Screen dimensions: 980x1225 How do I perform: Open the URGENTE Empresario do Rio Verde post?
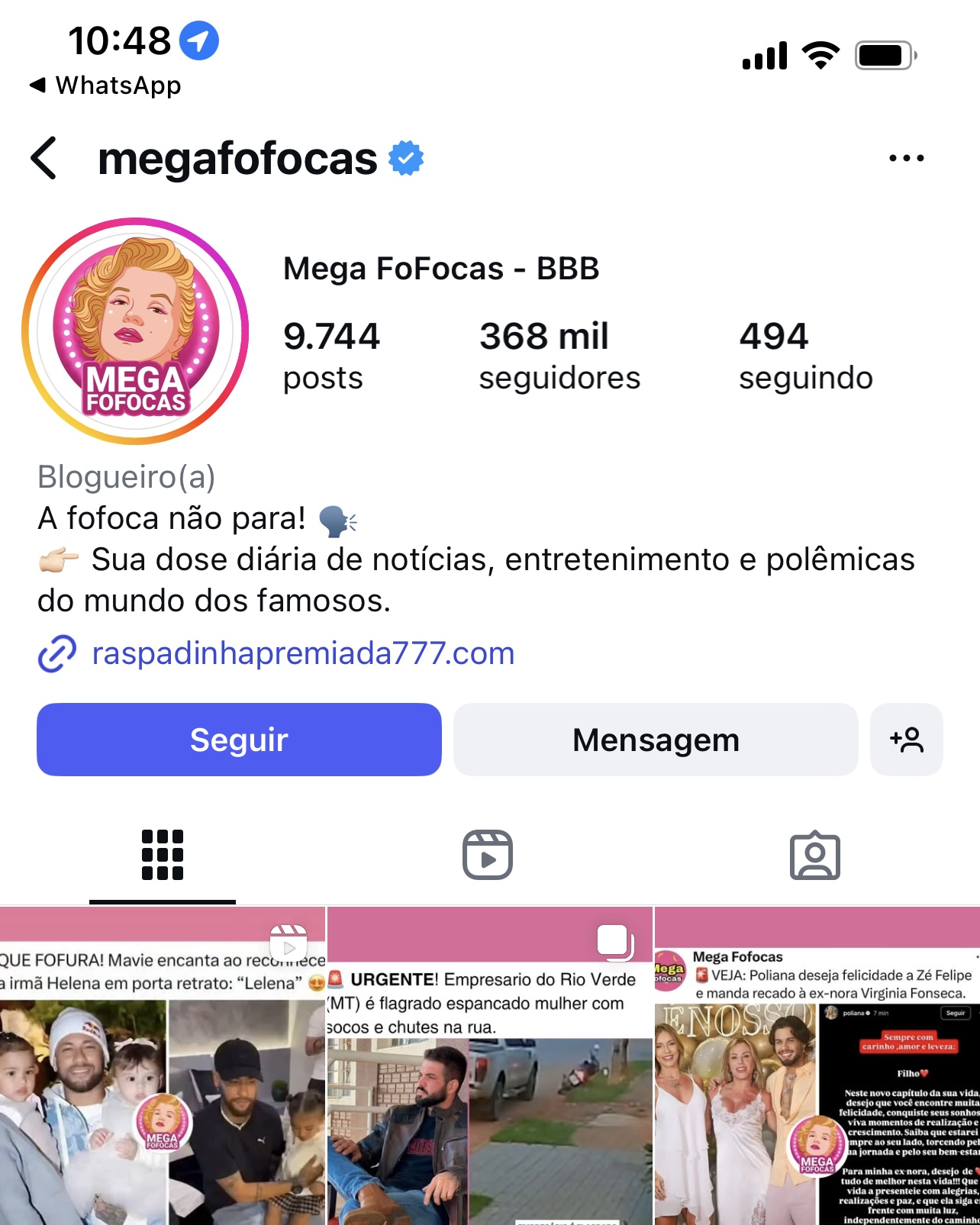[x=489, y=1084]
